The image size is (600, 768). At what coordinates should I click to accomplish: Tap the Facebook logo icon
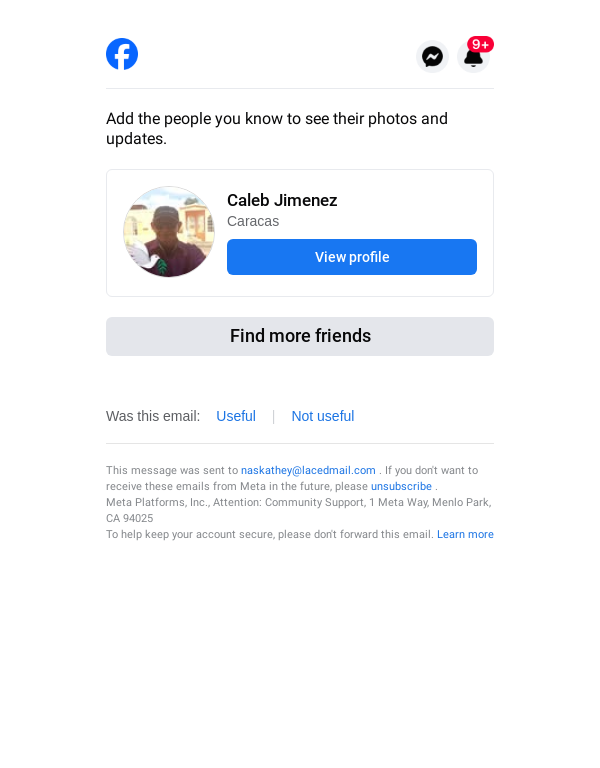tap(122, 54)
